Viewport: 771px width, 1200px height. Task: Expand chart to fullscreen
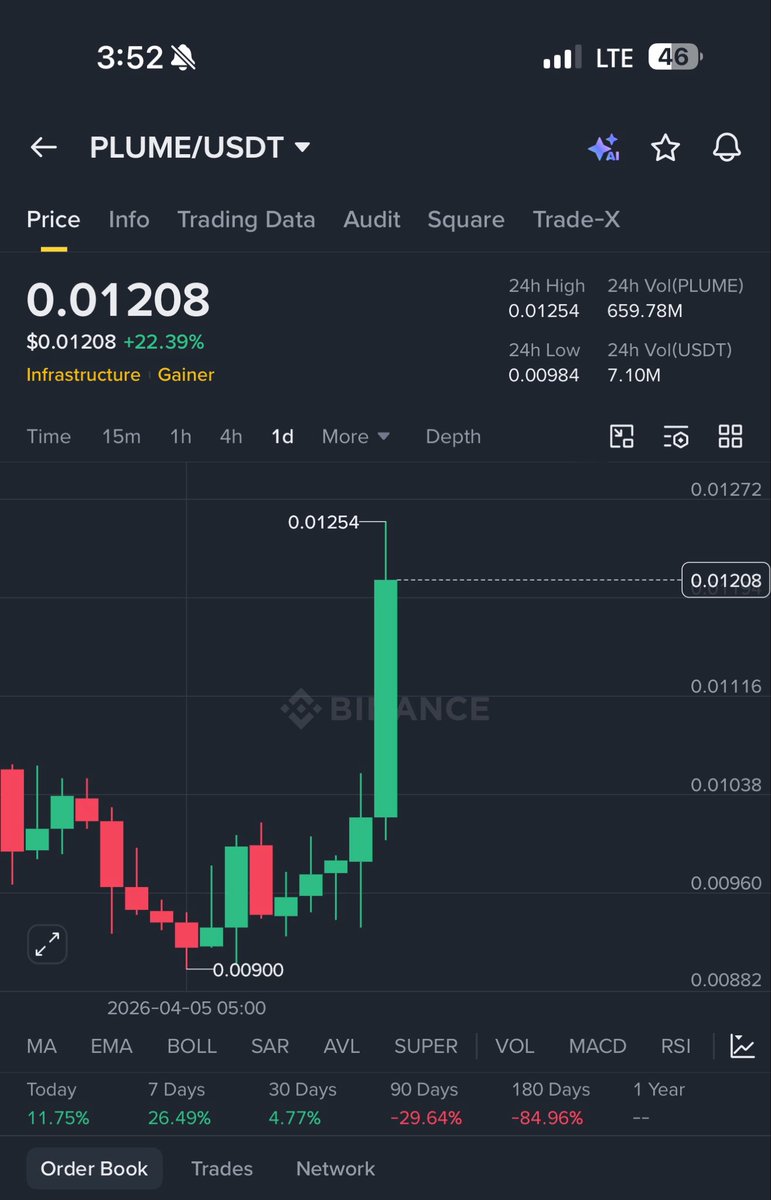47,944
